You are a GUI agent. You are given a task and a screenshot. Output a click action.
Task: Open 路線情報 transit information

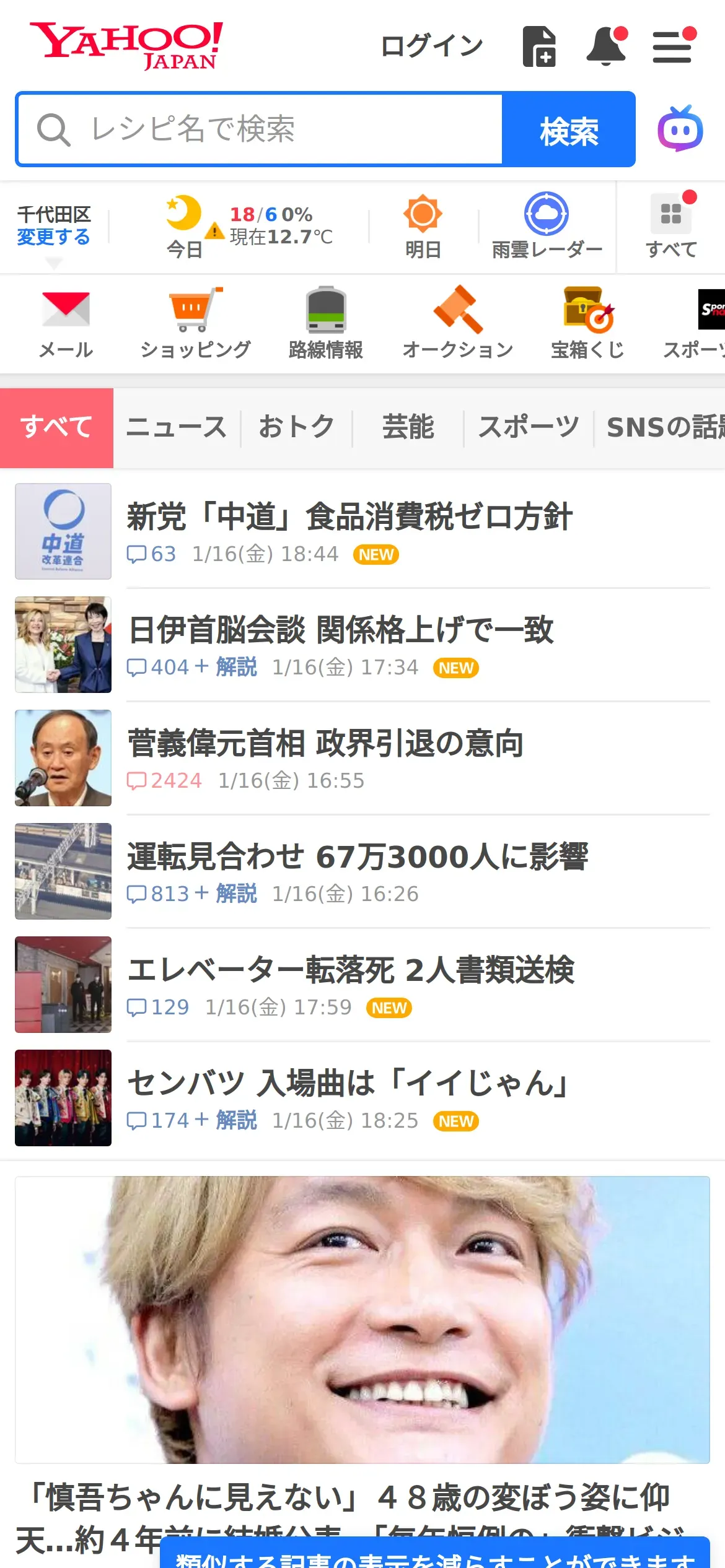tap(326, 323)
